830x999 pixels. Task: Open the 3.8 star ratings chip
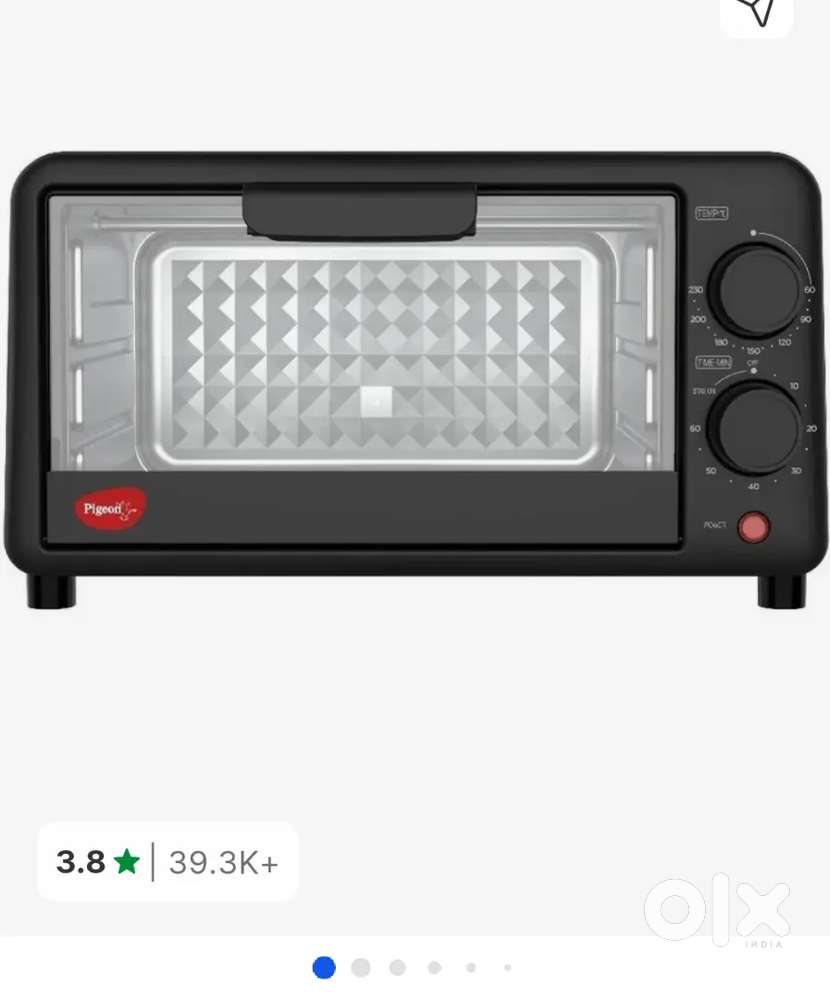(168, 862)
